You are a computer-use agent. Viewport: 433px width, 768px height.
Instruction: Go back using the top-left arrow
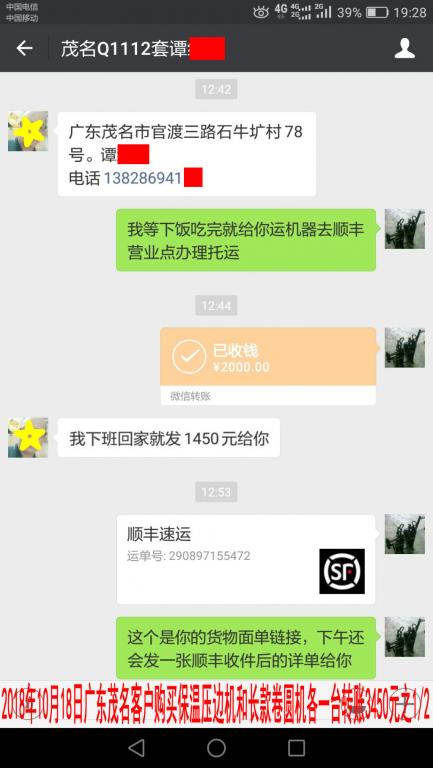24,48
